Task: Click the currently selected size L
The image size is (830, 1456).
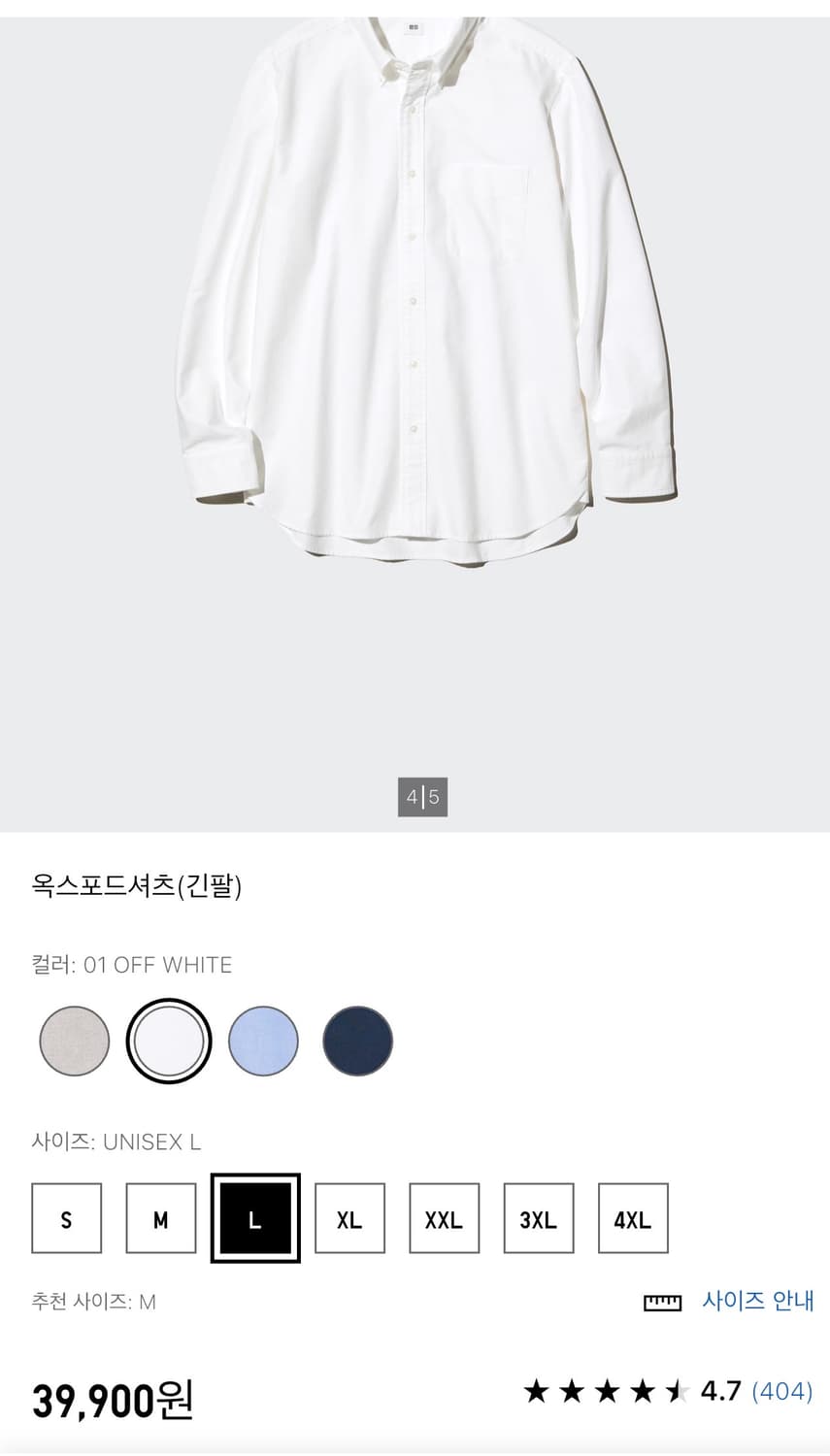Action: pyautogui.click(x=254, y=1219)
